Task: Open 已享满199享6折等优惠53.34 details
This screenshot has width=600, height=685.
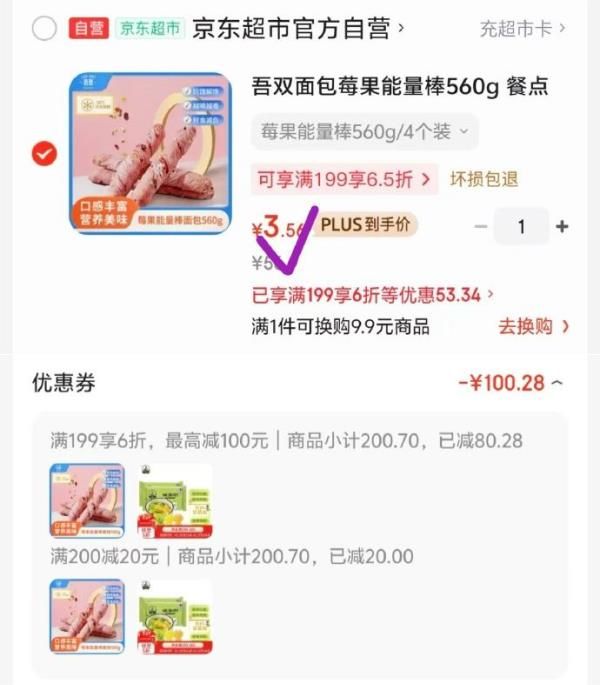Action: click(x=372, y=295)
